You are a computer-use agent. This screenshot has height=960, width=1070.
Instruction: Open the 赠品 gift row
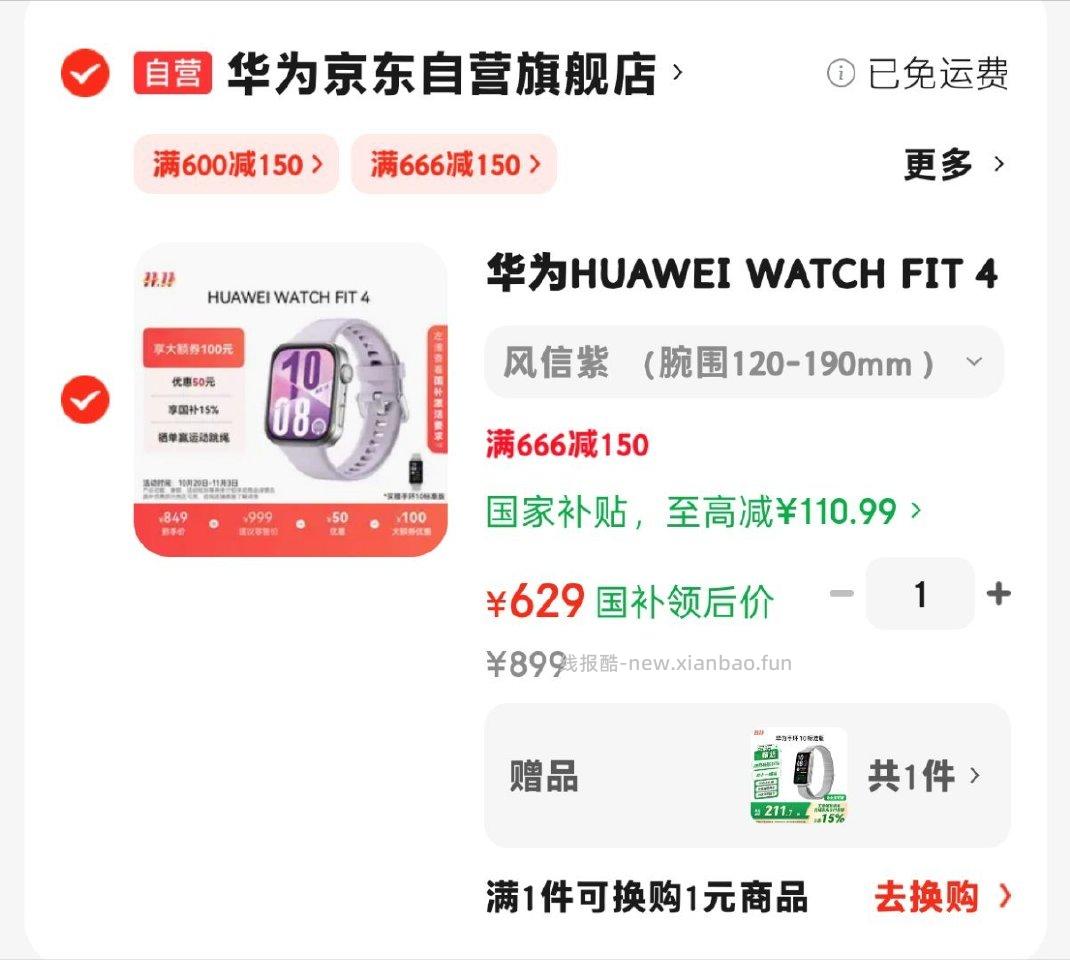pyautogui.click(x=747, y=776)
